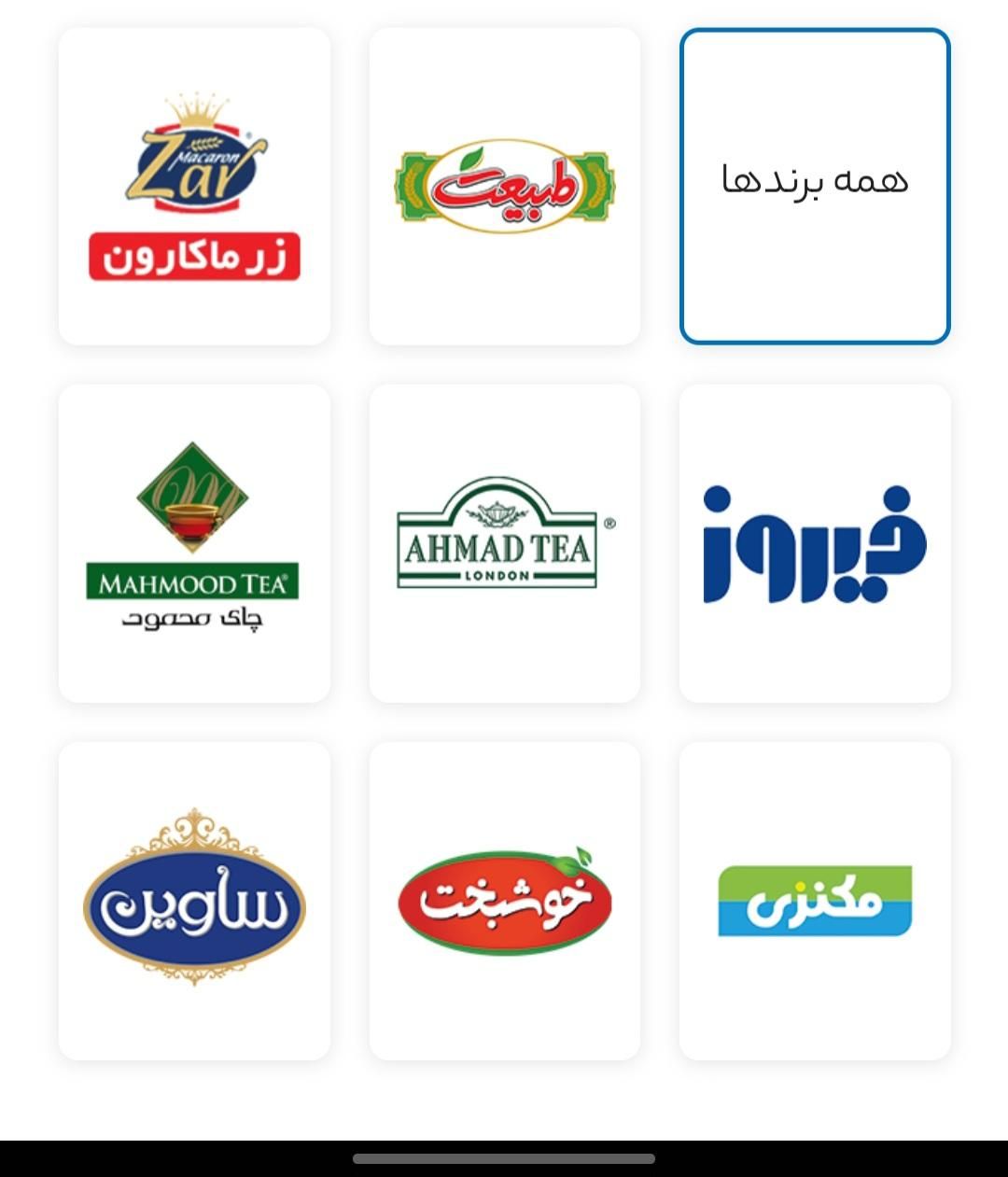Select the همه برندها (all brands) tile

tap(815, 186)
